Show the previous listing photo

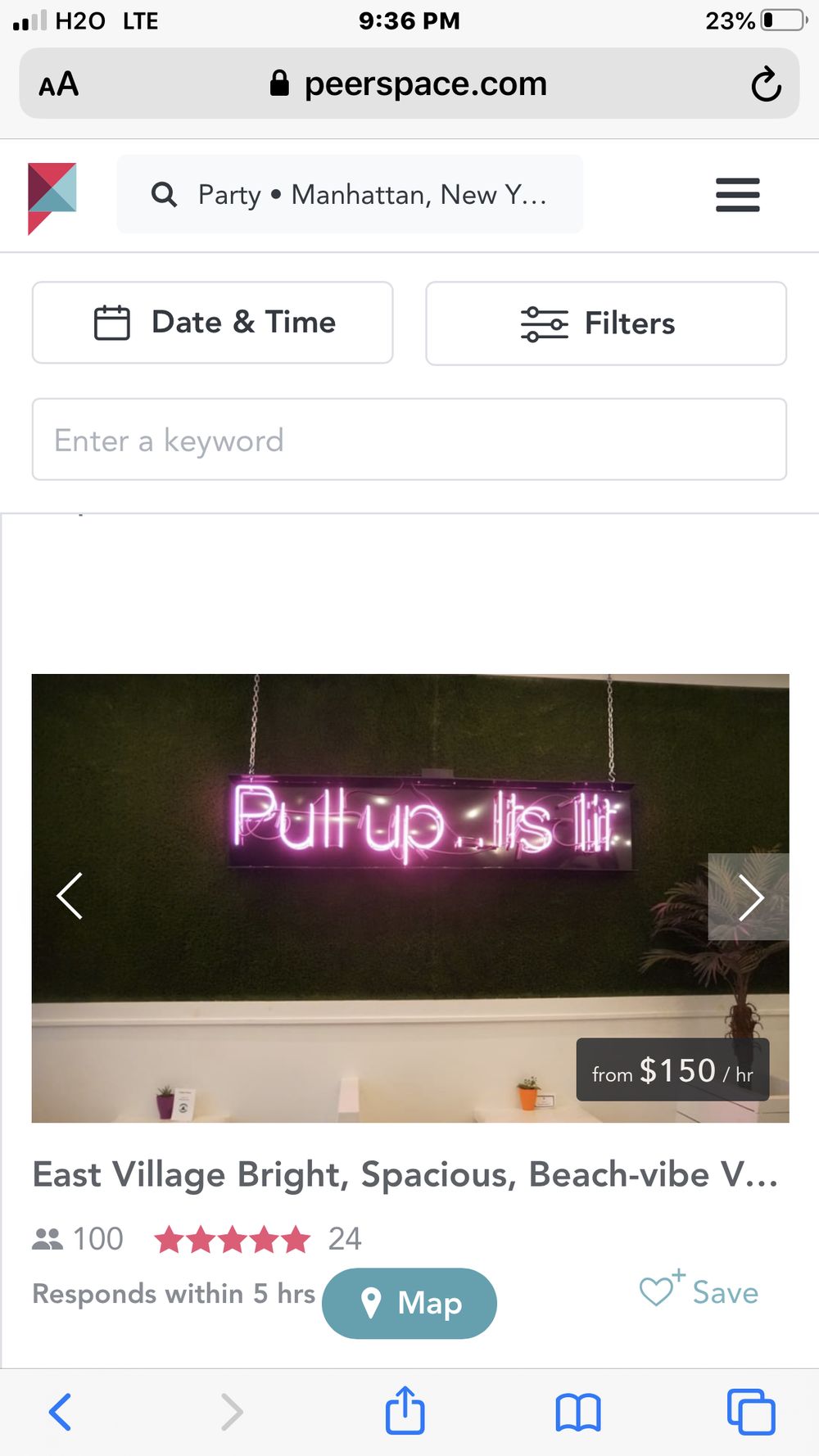[x=70, y=897]
